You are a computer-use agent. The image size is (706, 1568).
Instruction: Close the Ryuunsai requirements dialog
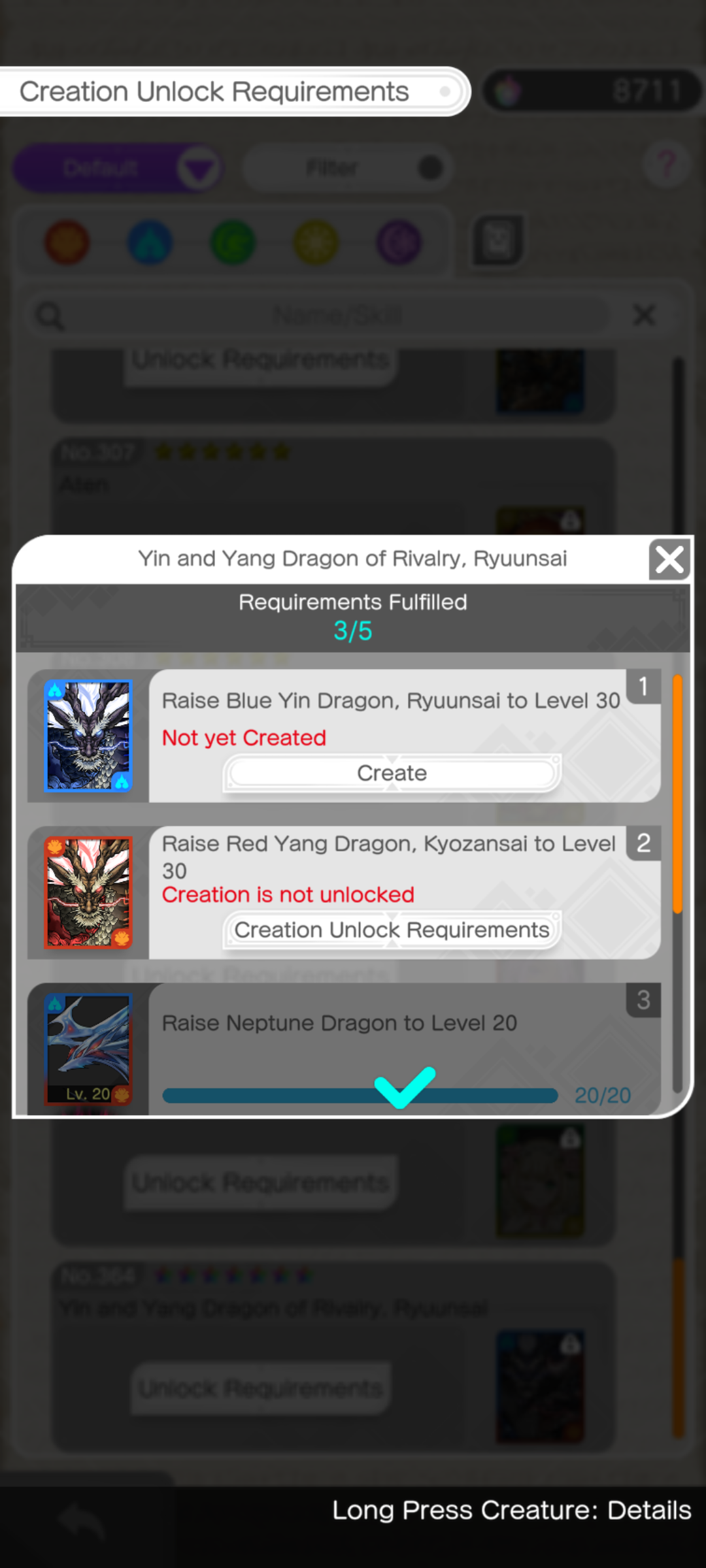[x=669, y=560]
